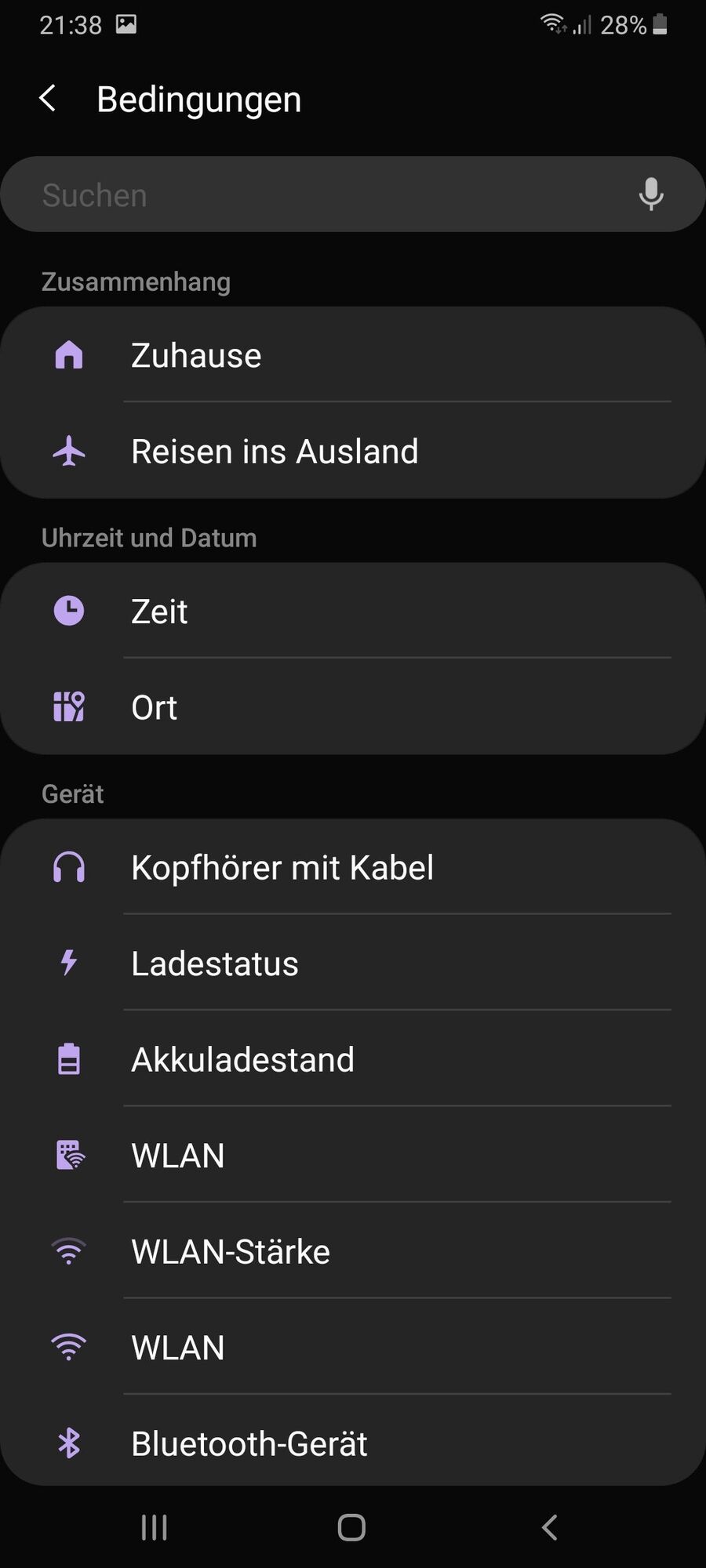This screenshot has width=706, height=1568.
Task: Open the WLAN-Stärke condition
Action: coord(353,1252)
